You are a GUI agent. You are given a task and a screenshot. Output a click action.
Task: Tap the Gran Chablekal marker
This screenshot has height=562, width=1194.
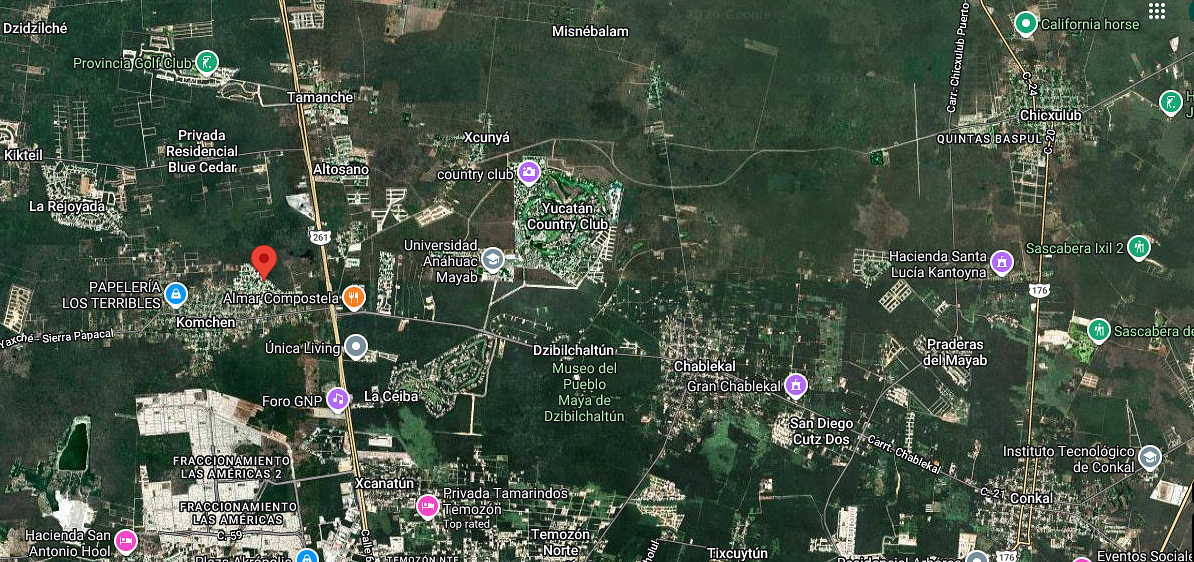796,385
